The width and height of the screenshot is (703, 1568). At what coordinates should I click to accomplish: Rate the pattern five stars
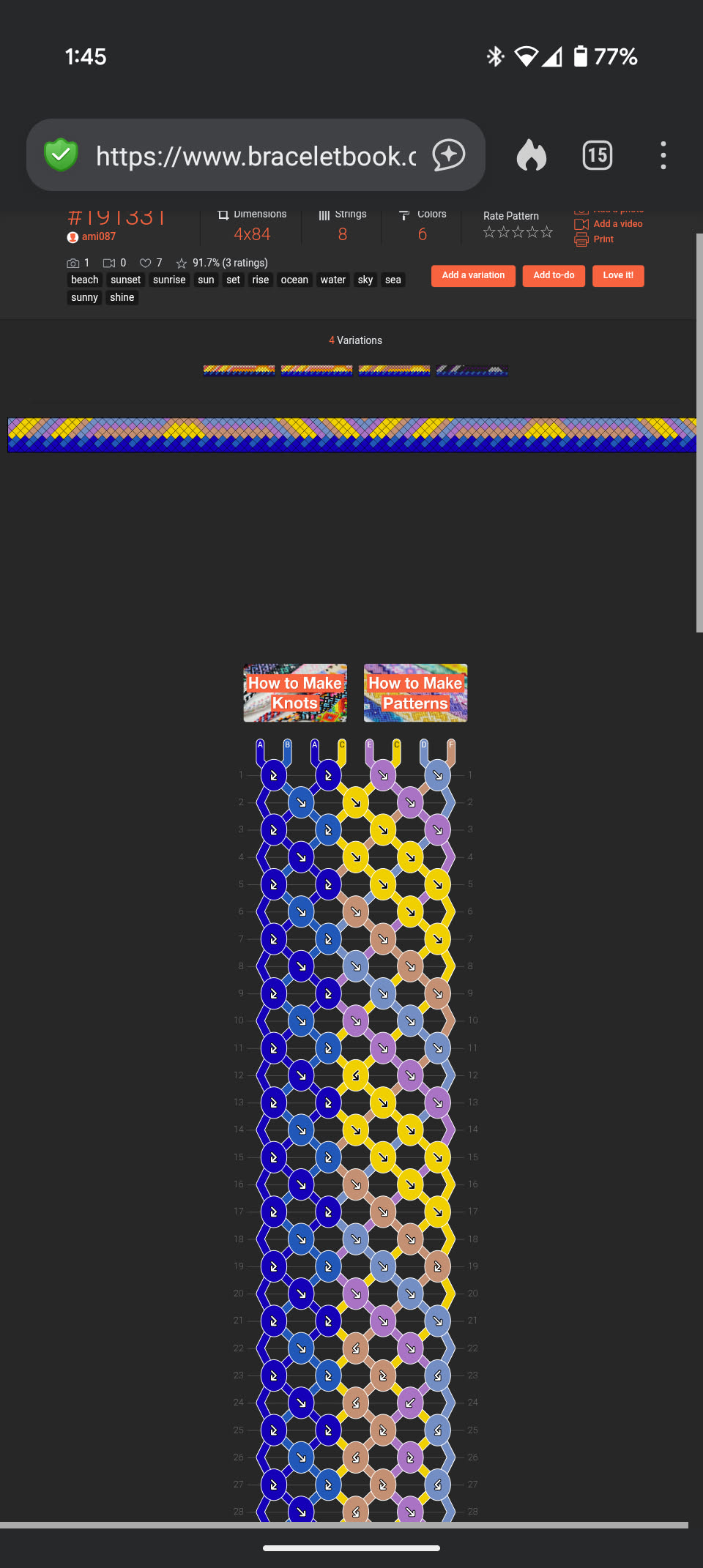click(x=546, y=232)
